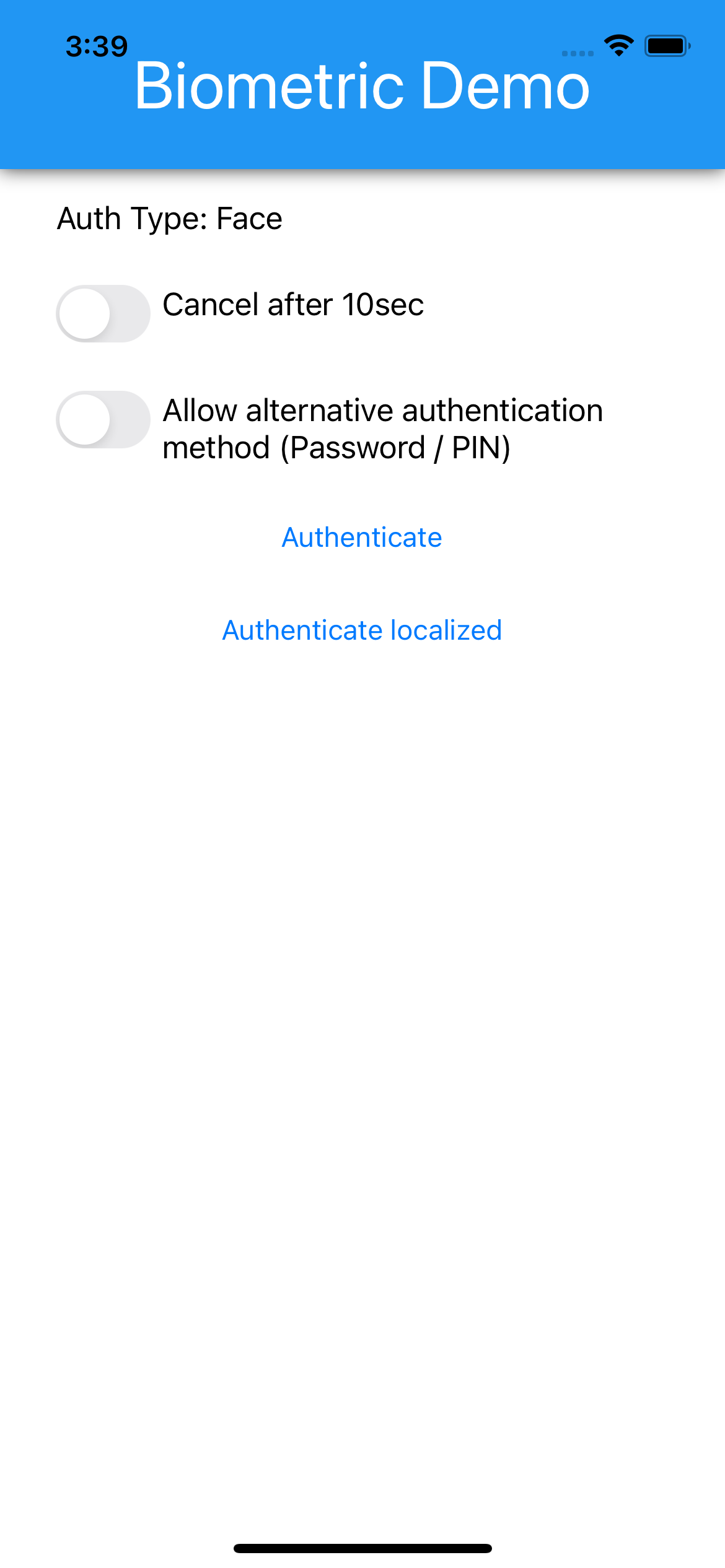Click the clock showing 3:39
725x1568 pixels.
click(96, 45)
